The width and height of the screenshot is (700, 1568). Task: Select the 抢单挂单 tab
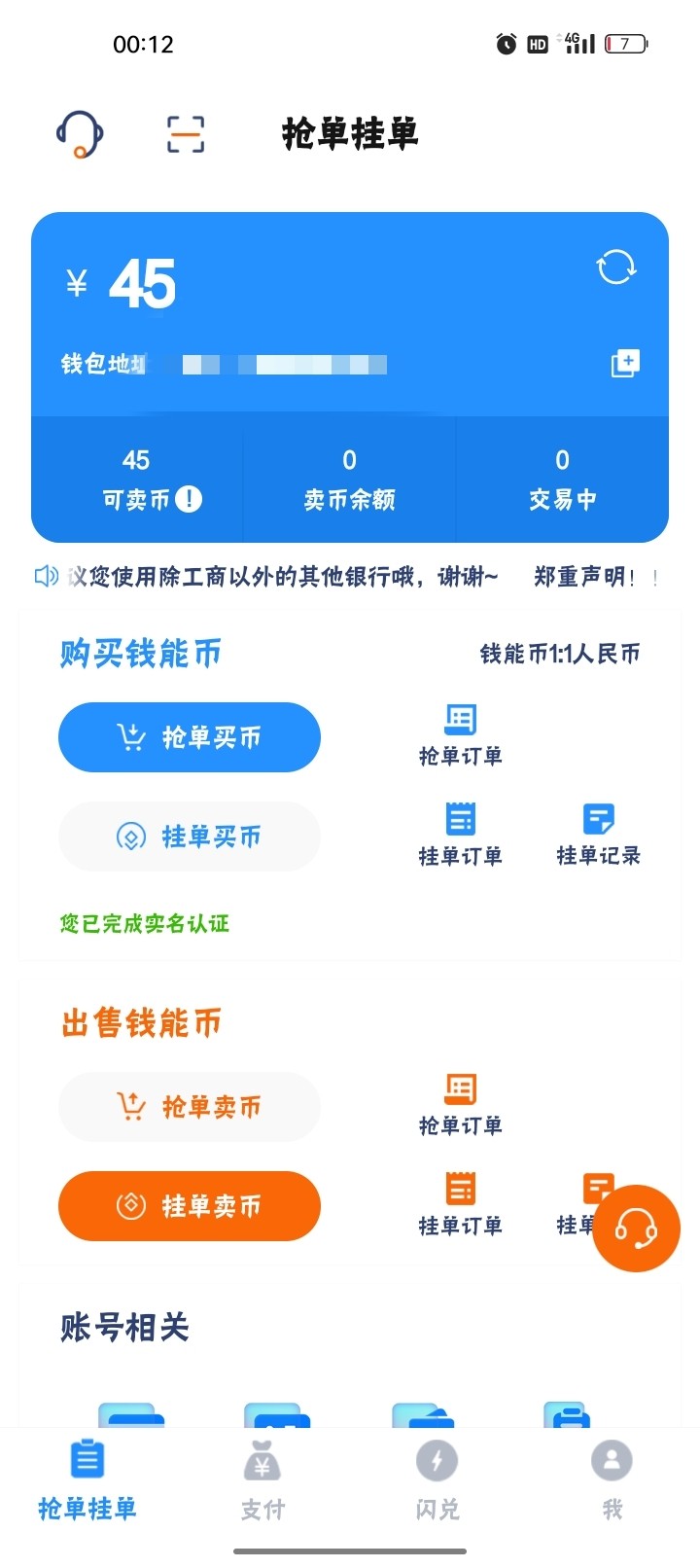[x=87, y=1480]
